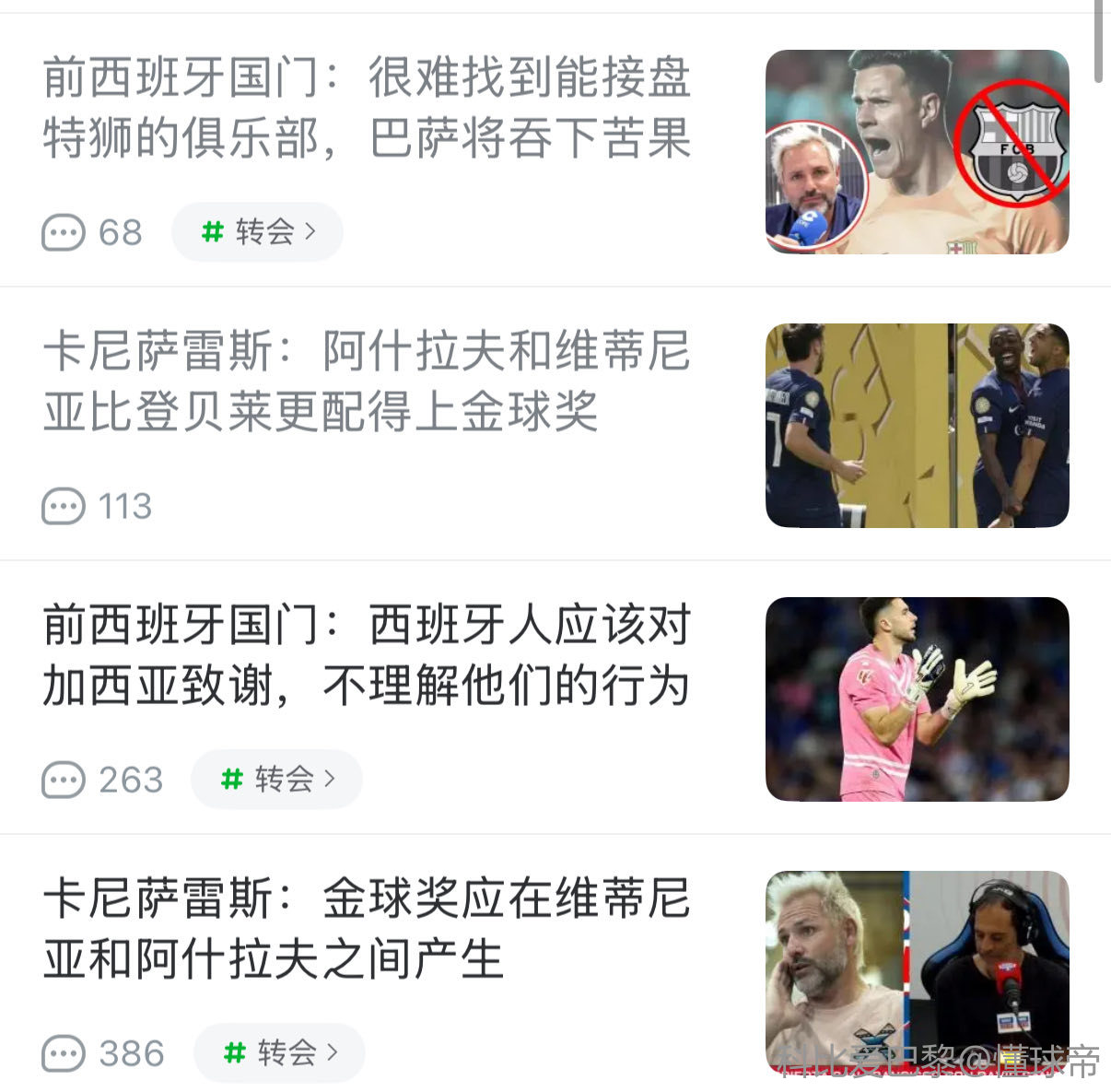Open article: 西班牙人应该对加西亚致谢
The image size is (1111, 1092).
pyautogui.click(x=367, y=654)
